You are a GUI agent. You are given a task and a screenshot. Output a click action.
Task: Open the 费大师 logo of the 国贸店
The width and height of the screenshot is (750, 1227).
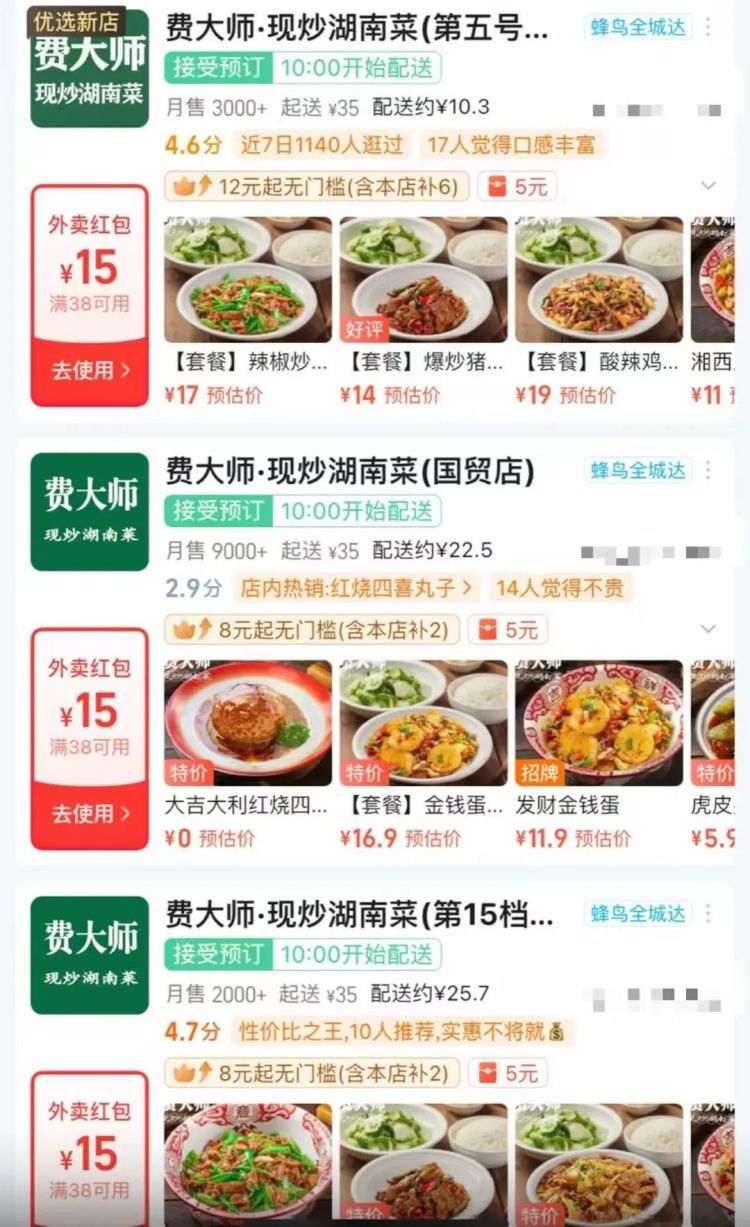[x=87, y=510]
